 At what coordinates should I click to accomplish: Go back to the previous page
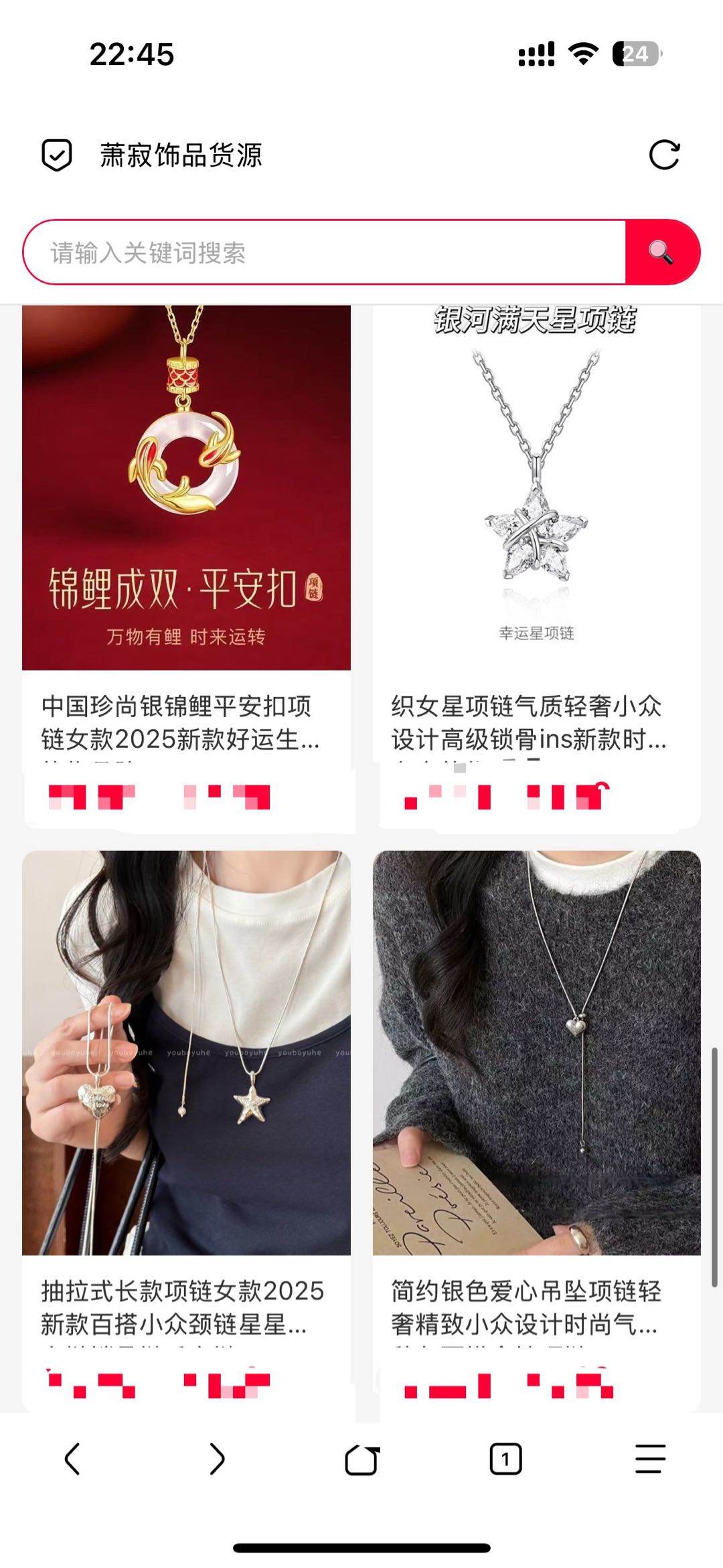coord(72,1459)
